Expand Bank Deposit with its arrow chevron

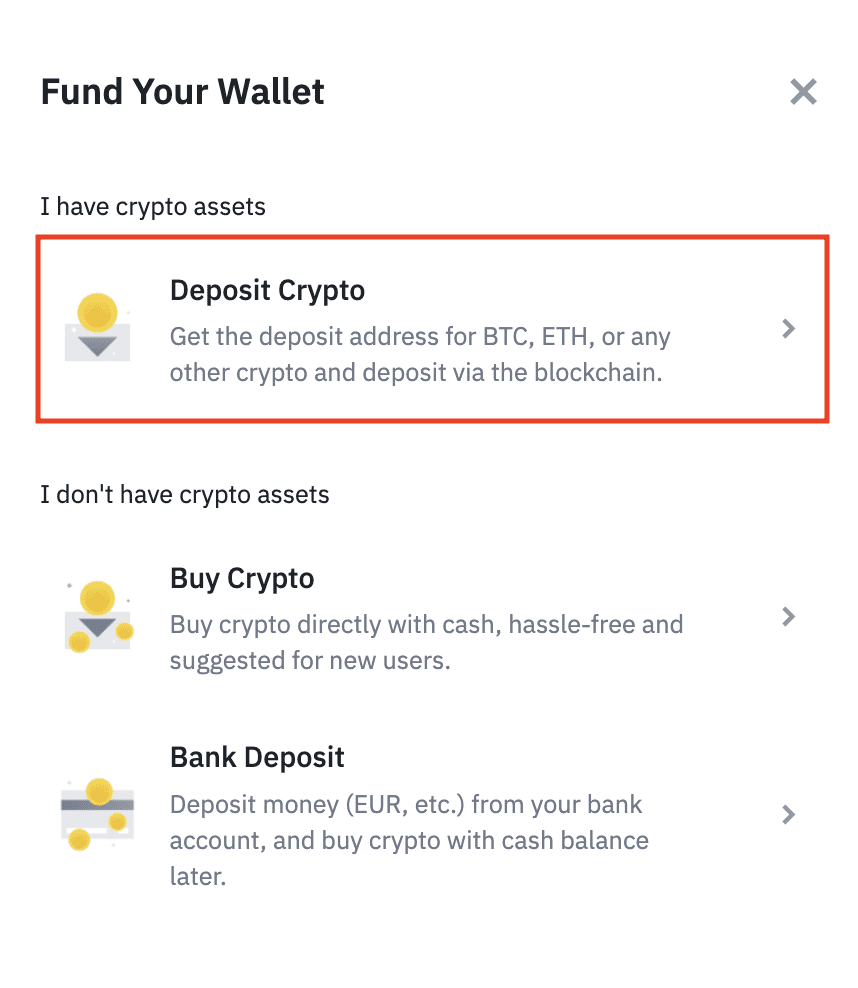tap(789, 815)
